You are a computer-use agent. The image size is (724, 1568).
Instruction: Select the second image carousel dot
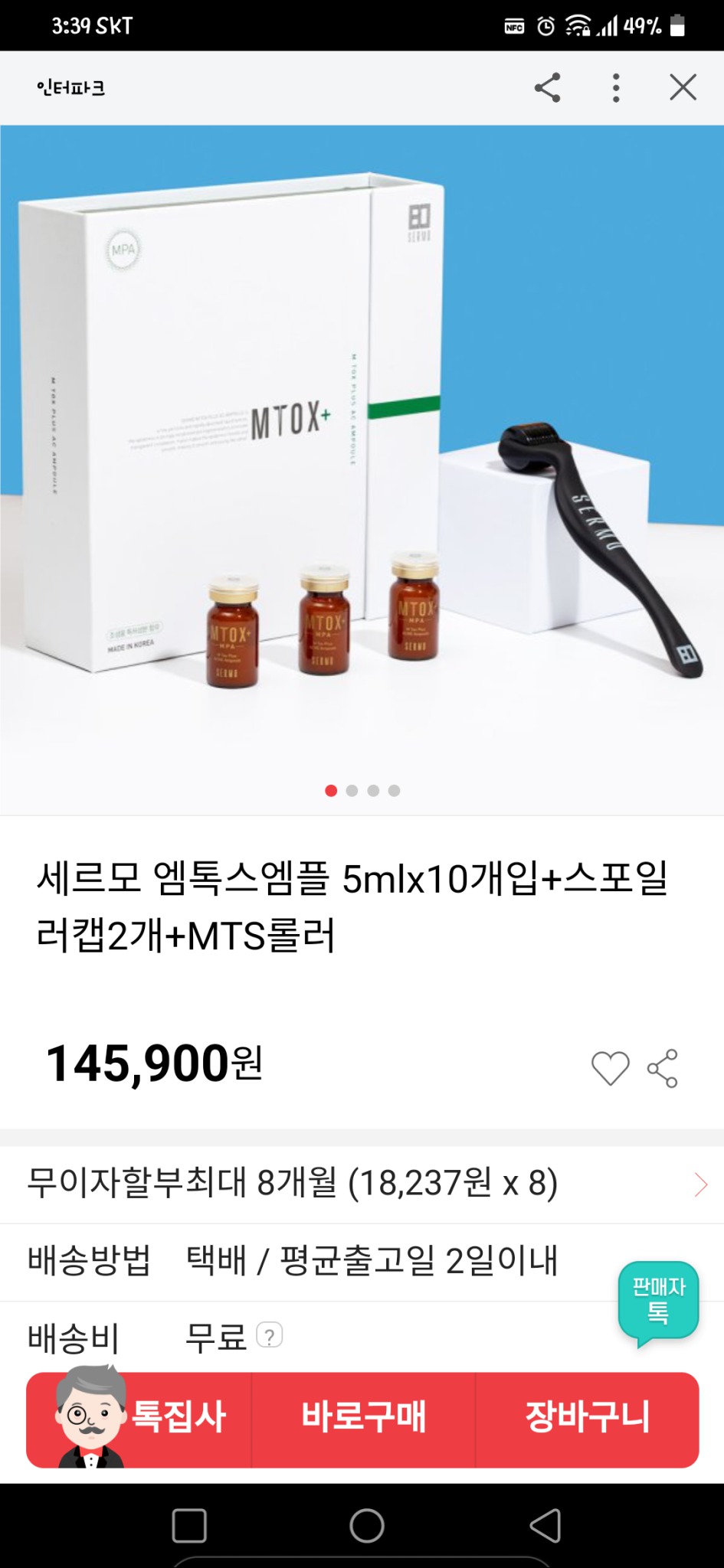[x=352, y=789]
